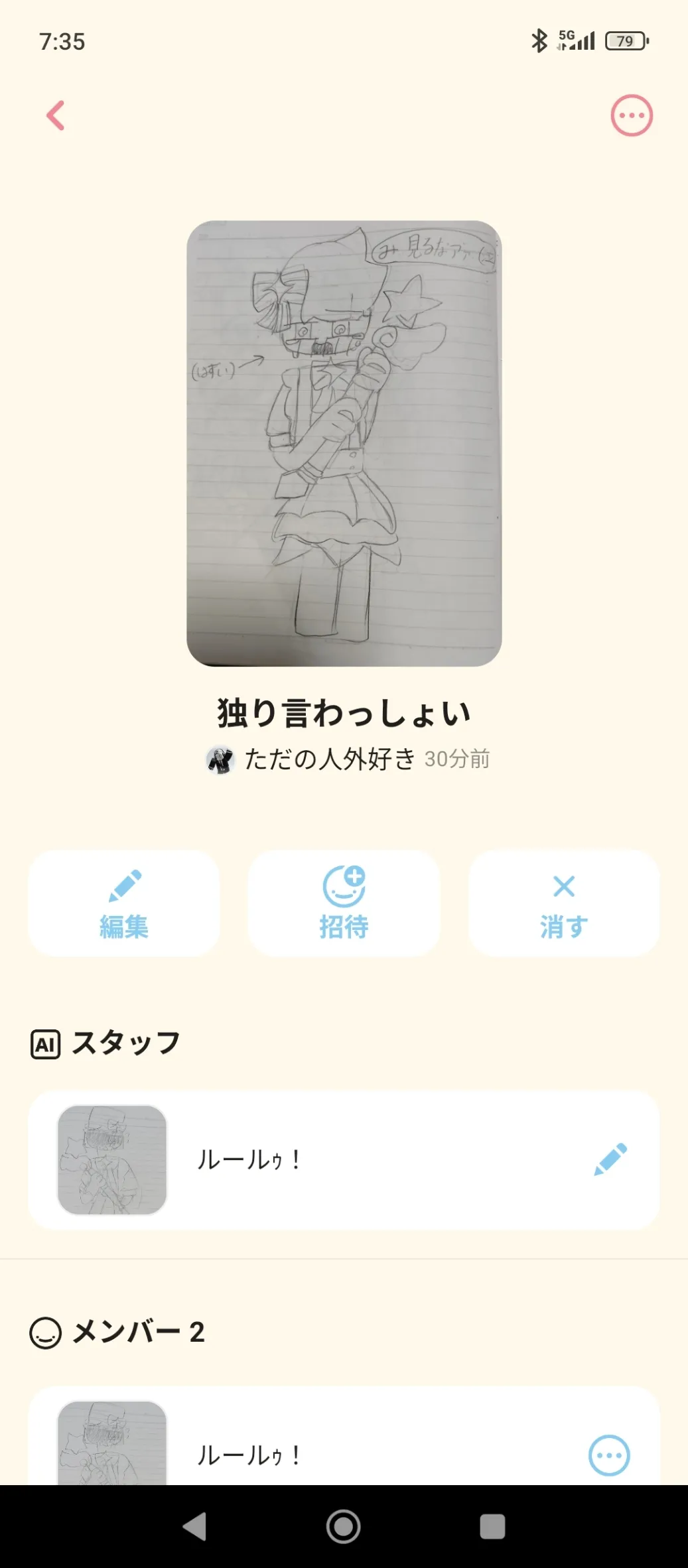The image size is (688, 1568).
Task: Open recent apps from the navigation bar
Action: point(492,1526)
